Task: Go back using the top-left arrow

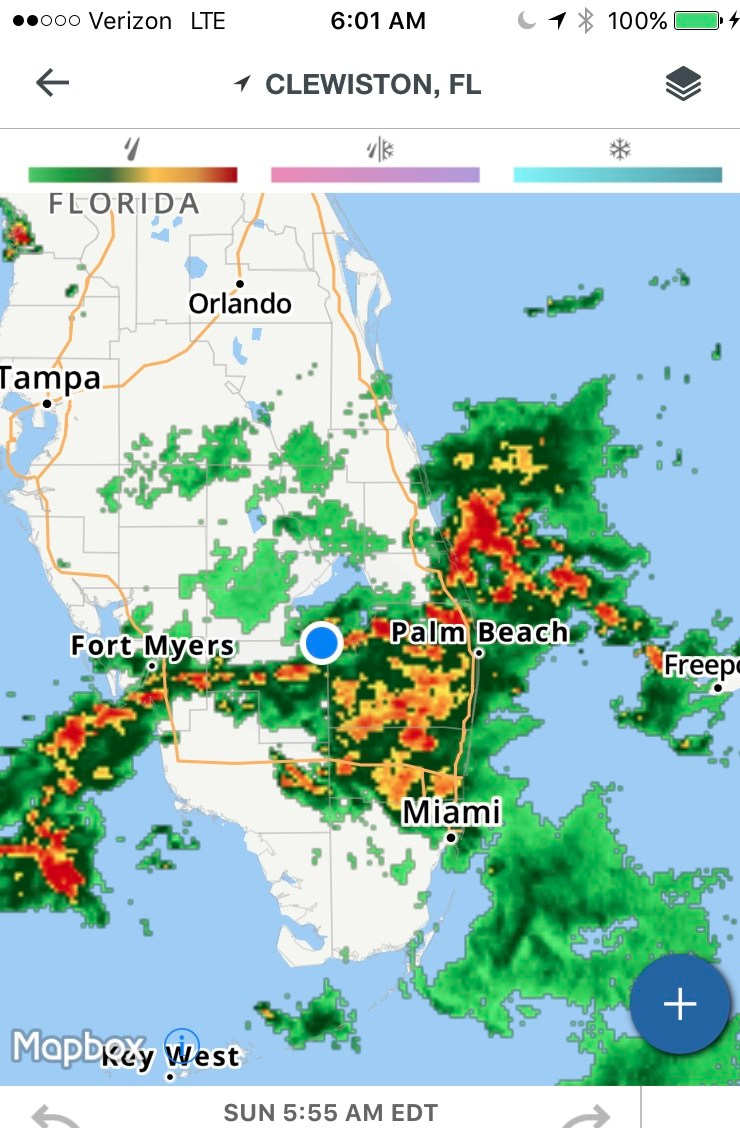Action: point(52,83)
